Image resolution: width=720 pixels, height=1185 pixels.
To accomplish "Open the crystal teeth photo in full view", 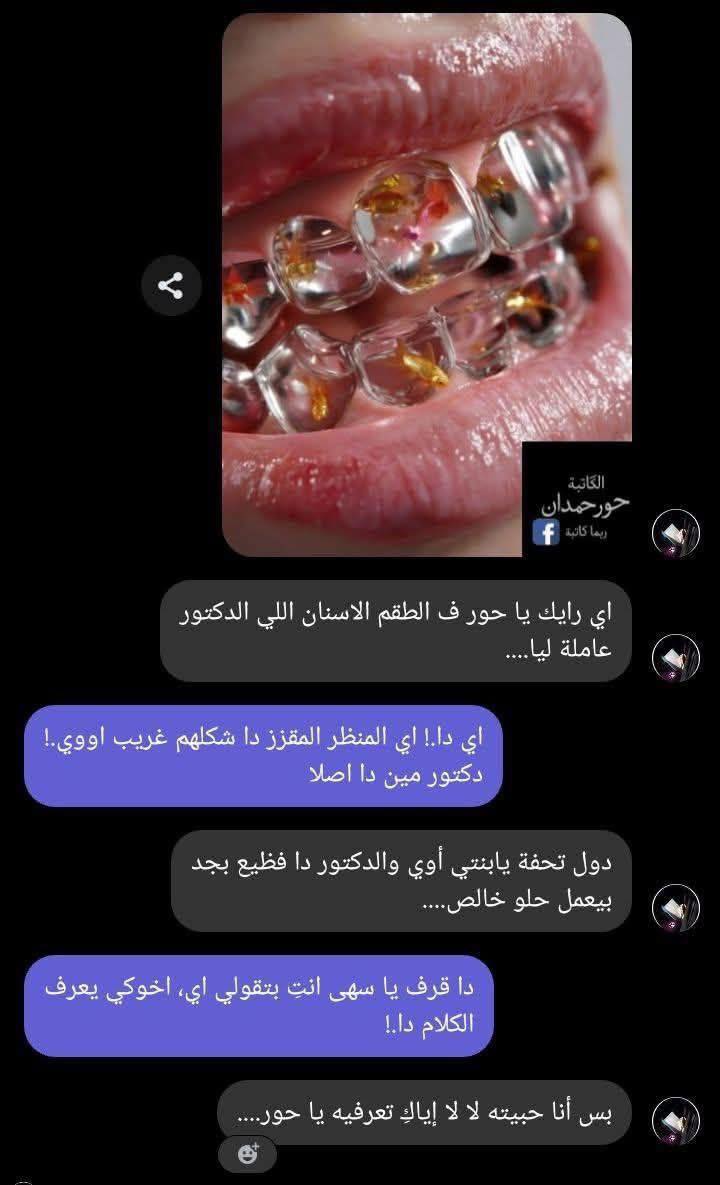I will pyautogui.click(x=426, y=250).
